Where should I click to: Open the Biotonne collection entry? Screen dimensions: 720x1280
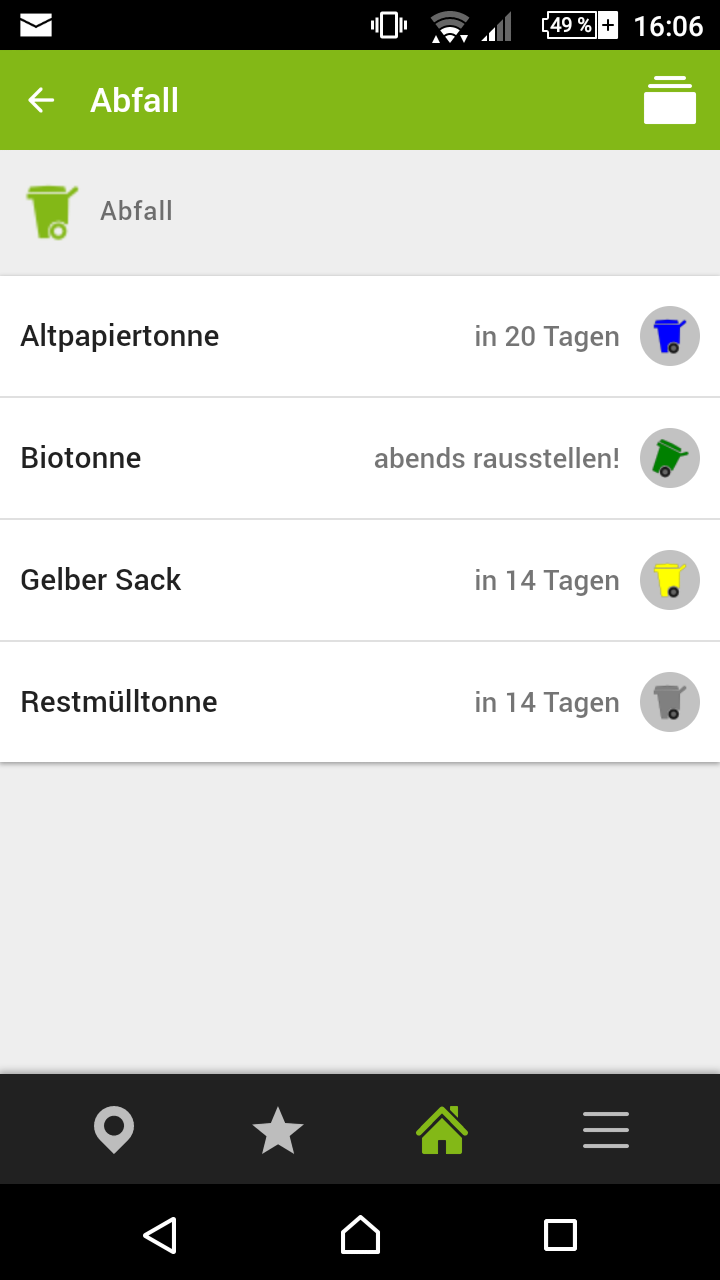click(360, 458)
